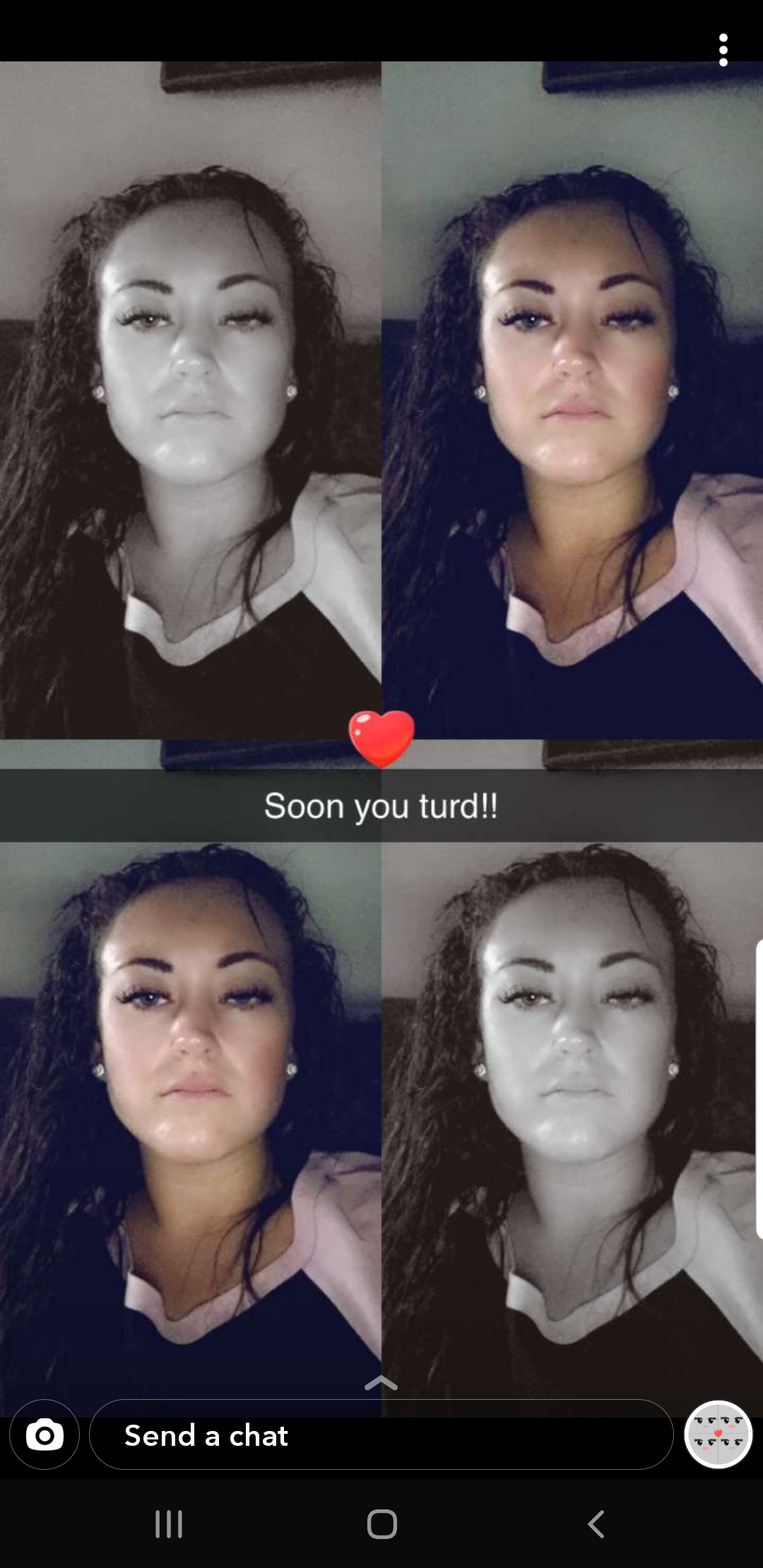Expand the upward chevron above chat bar
This screenshot has width=763, height=1568.
381,1383
